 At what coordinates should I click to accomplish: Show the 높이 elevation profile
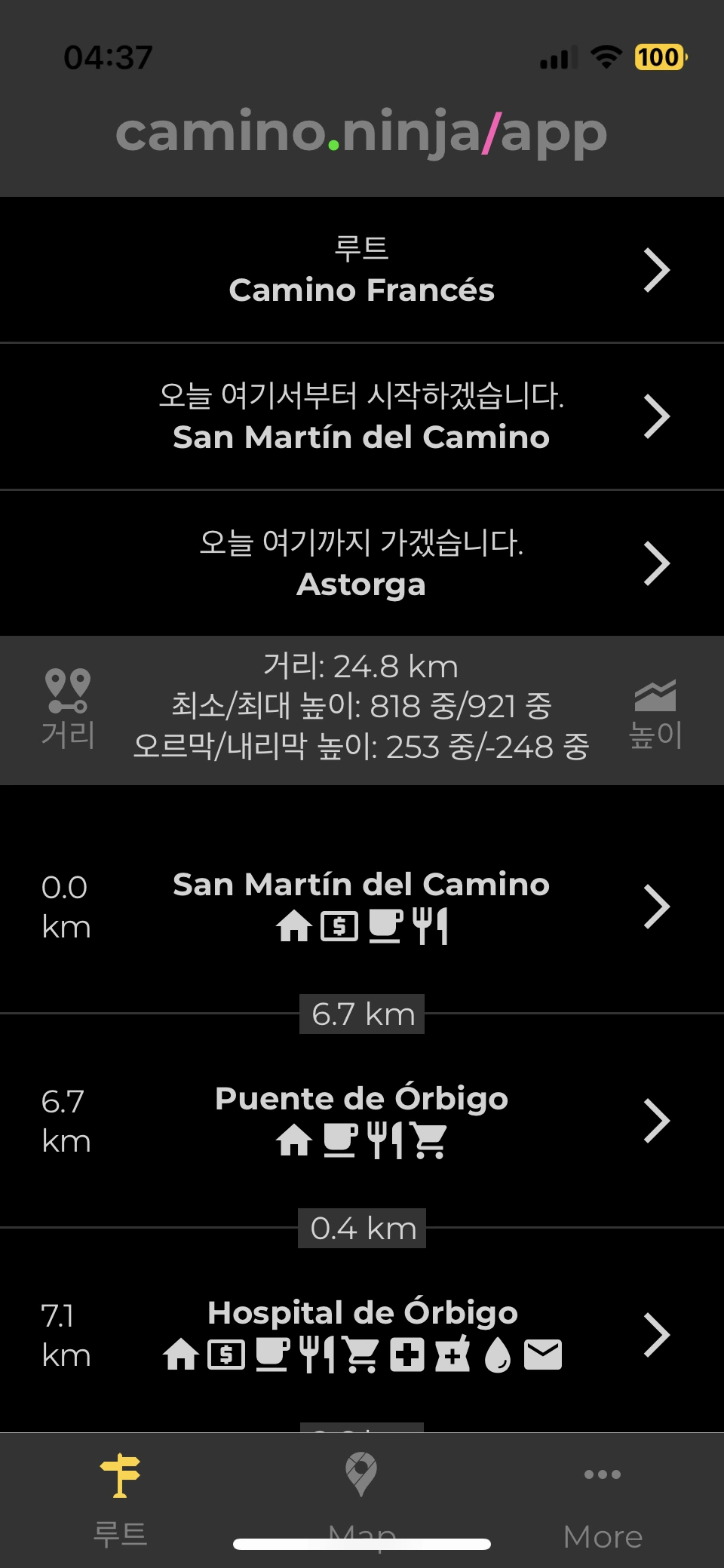pos(655,713)
